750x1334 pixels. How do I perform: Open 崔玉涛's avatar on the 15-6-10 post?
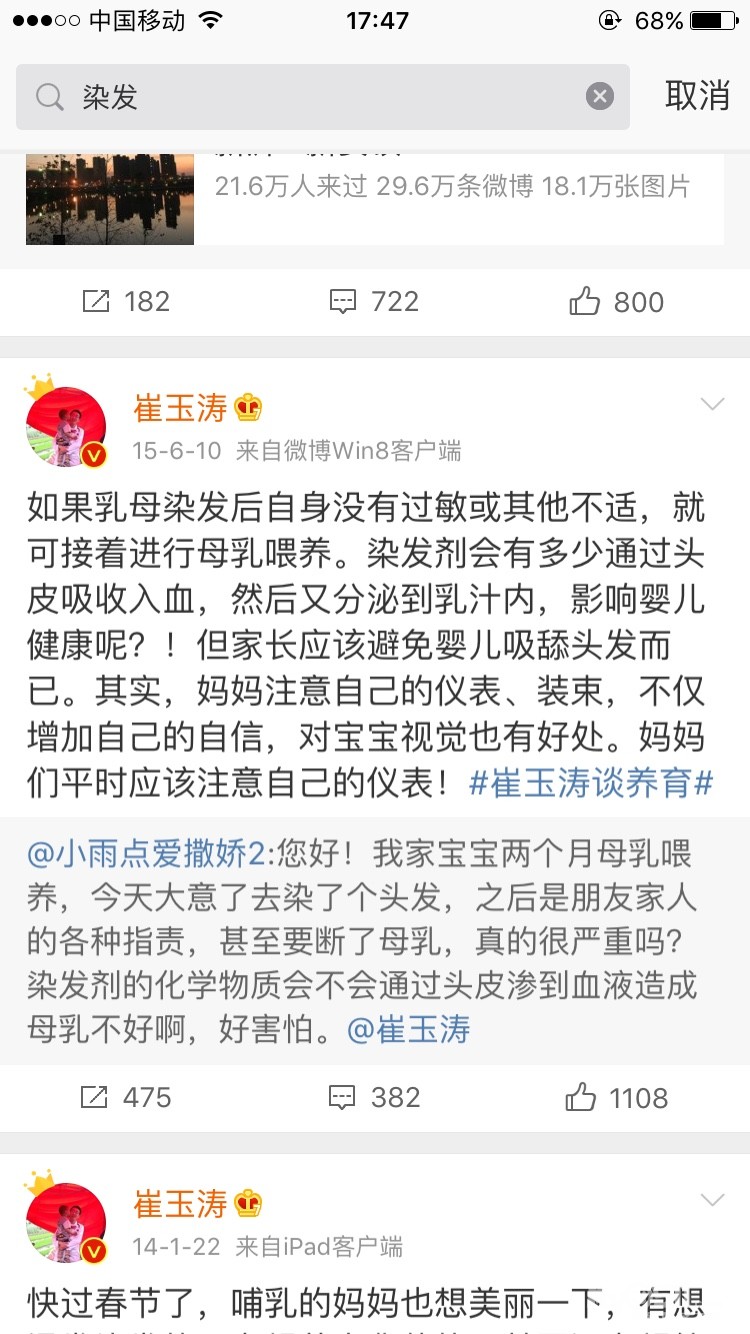(66, 427)
